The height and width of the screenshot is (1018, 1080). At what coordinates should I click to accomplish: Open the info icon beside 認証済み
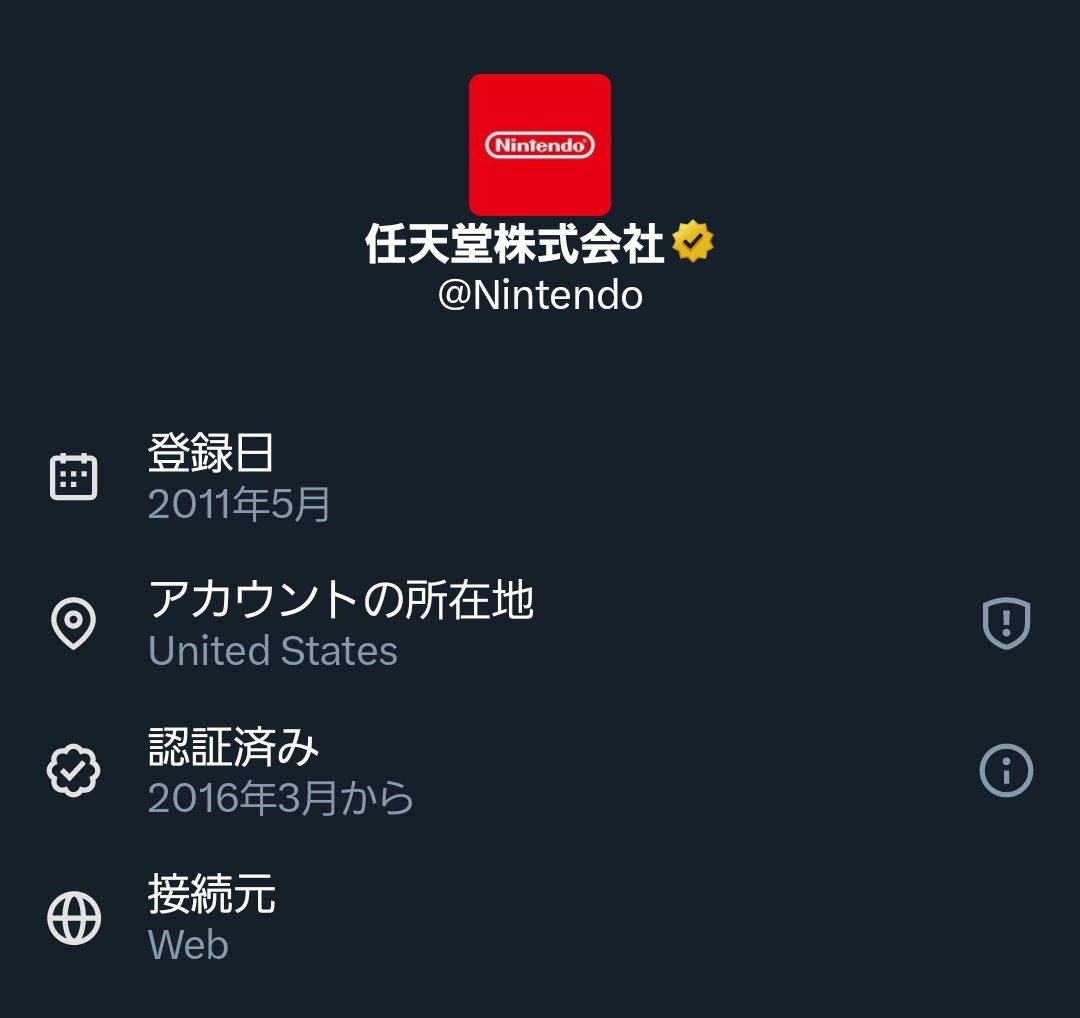[x=1005, y=770]
